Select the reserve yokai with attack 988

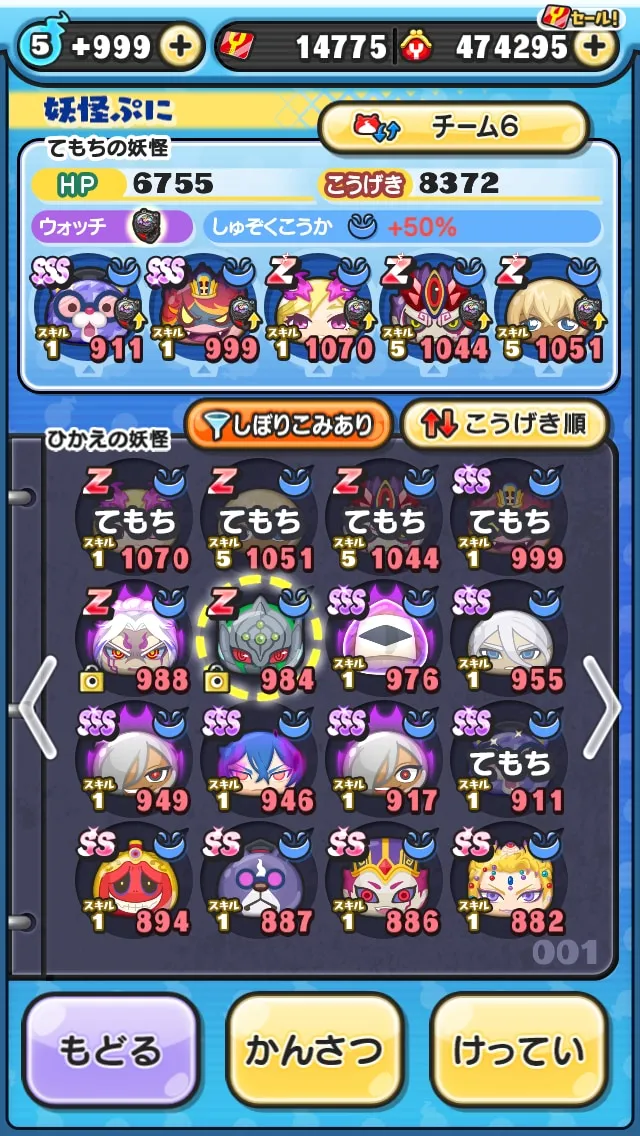coord(134,638)
